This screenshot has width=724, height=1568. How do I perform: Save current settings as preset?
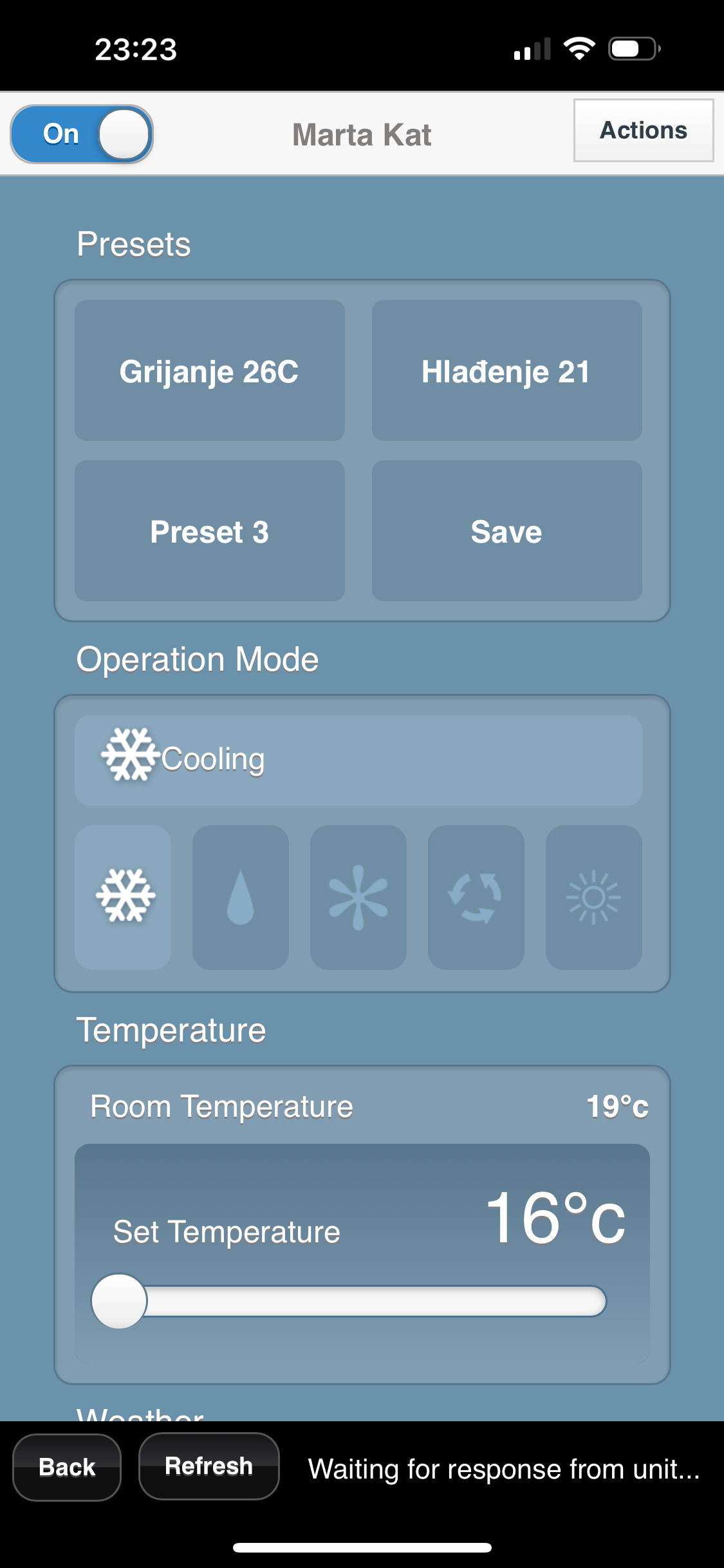[x=507, y=531]
